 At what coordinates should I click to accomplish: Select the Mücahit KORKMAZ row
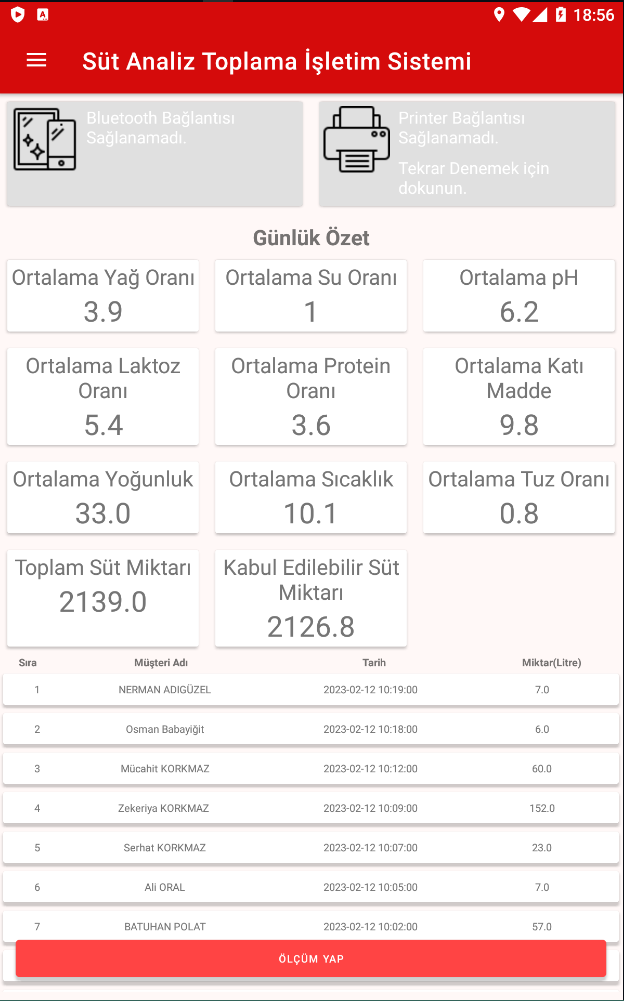pyautogui.click(x=311, y=768)
